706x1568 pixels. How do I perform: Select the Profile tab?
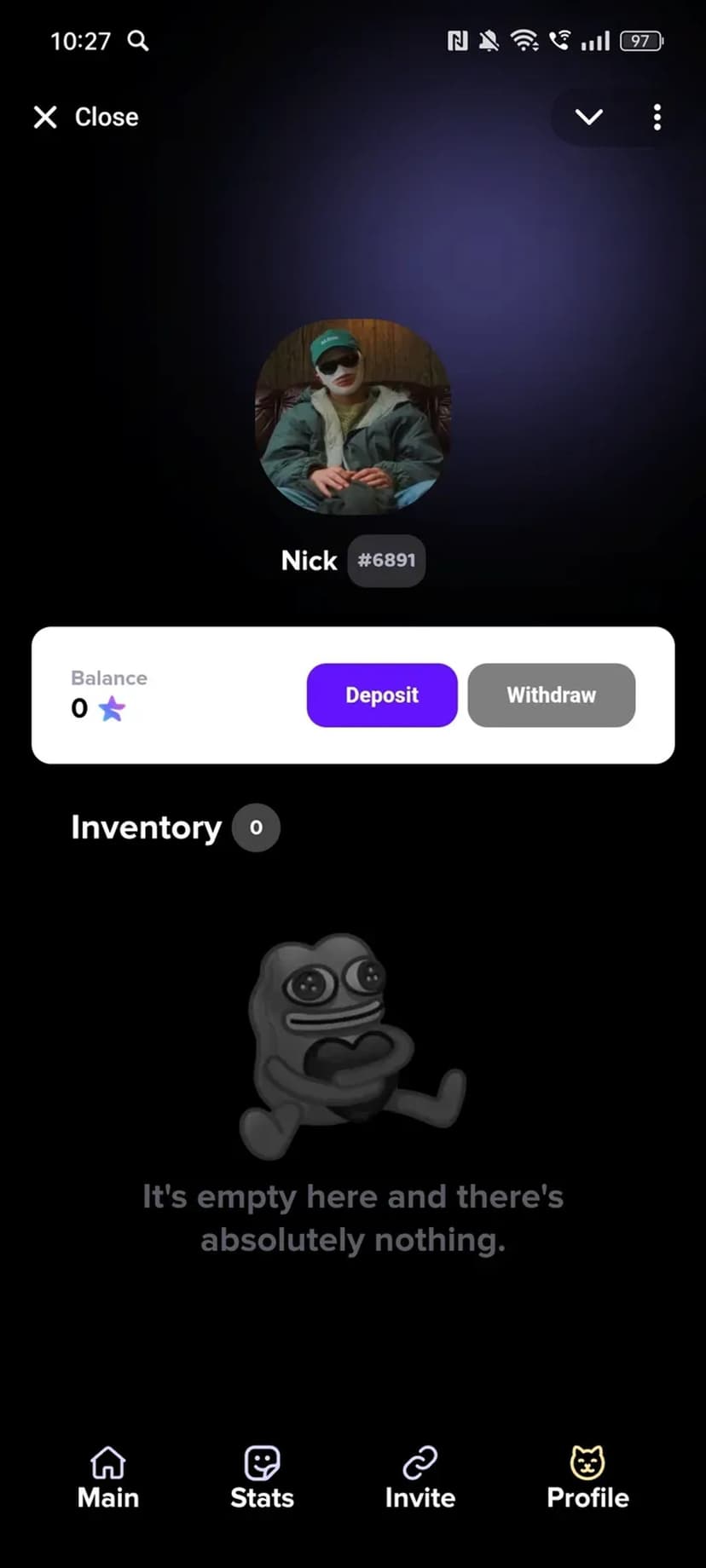587,1479
